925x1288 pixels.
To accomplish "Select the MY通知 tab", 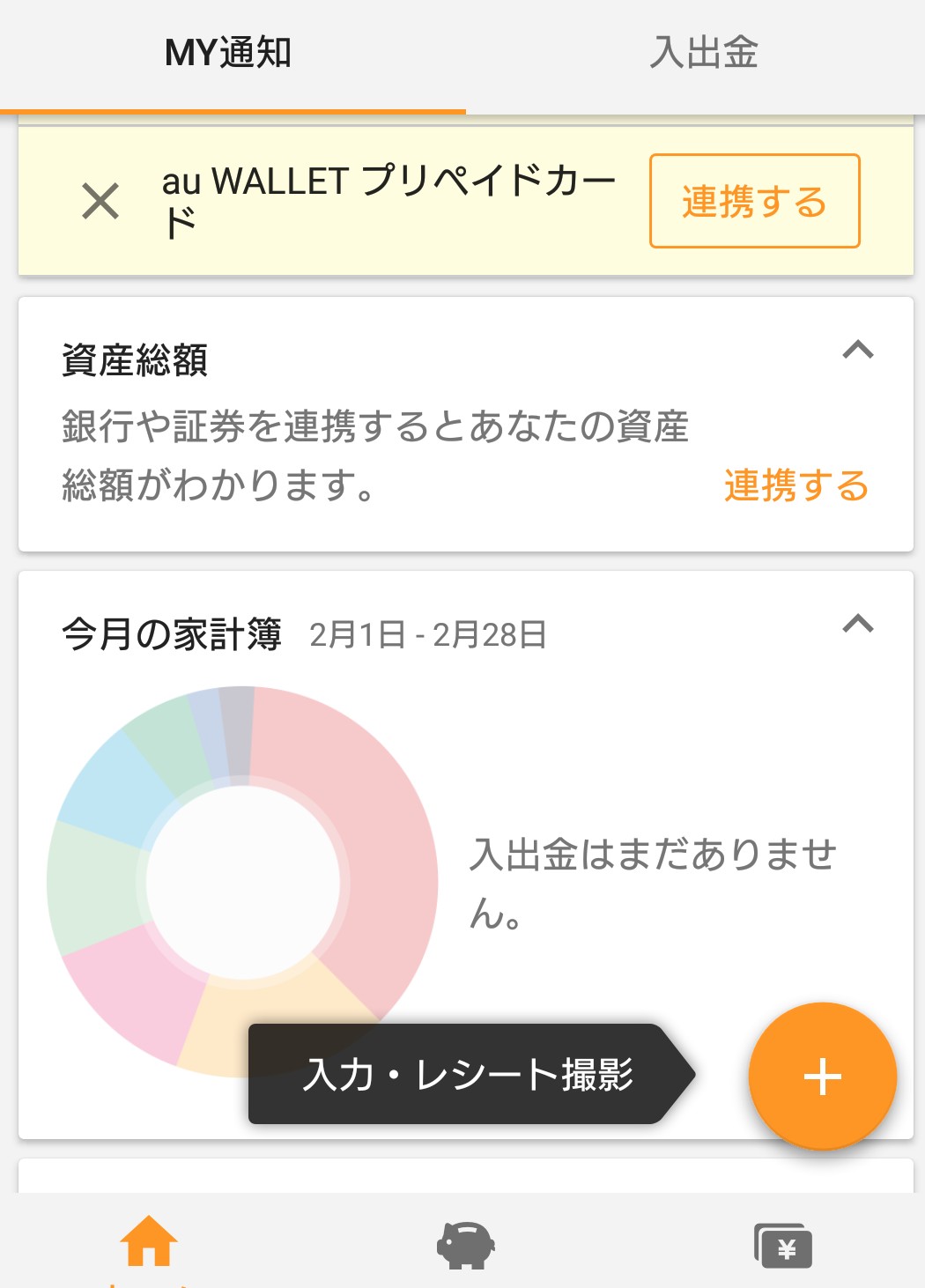I will click(x=228, y=53).
